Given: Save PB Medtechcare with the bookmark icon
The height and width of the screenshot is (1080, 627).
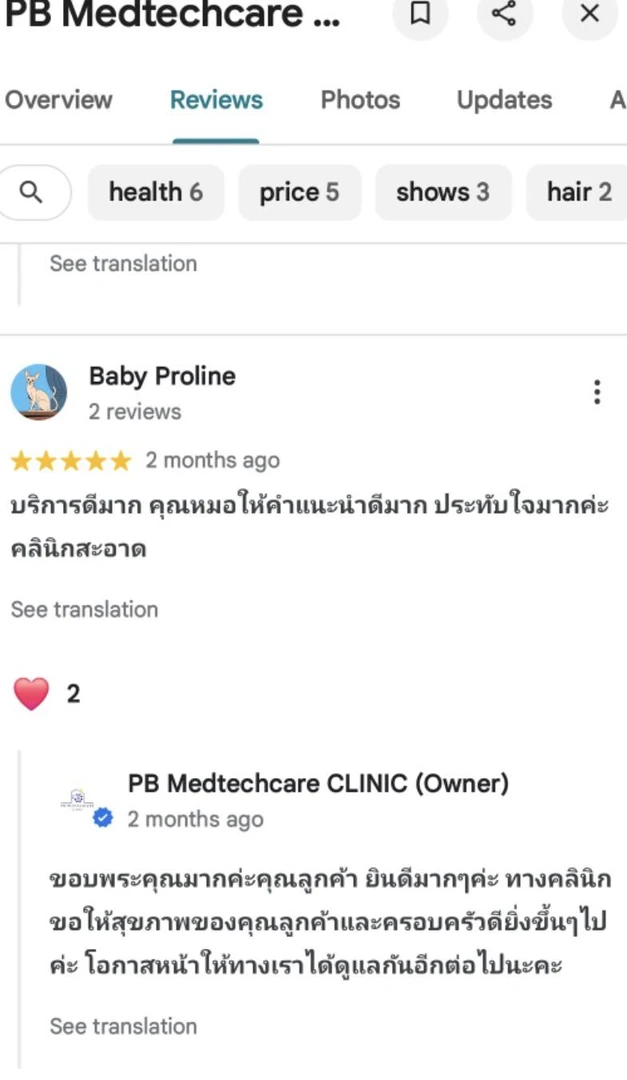Looking at the screenshot, I should coord(421,14).
